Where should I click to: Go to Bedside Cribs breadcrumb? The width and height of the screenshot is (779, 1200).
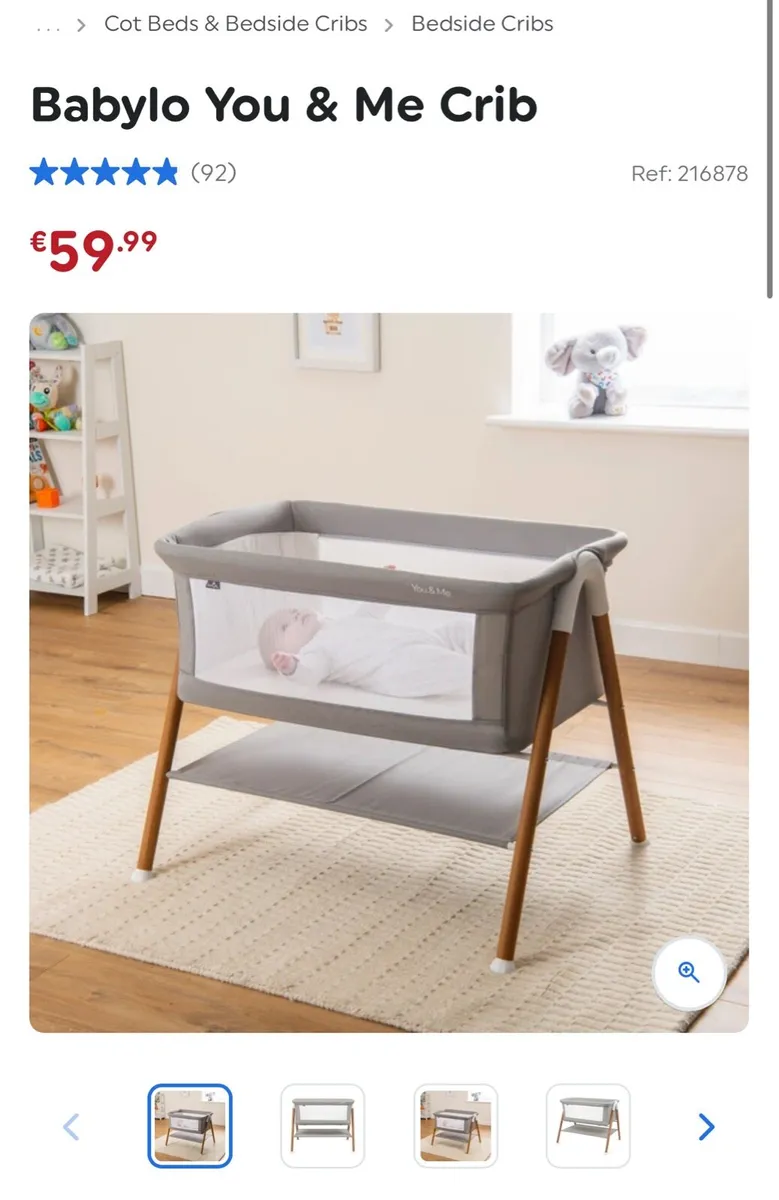(x=482, y=24)
